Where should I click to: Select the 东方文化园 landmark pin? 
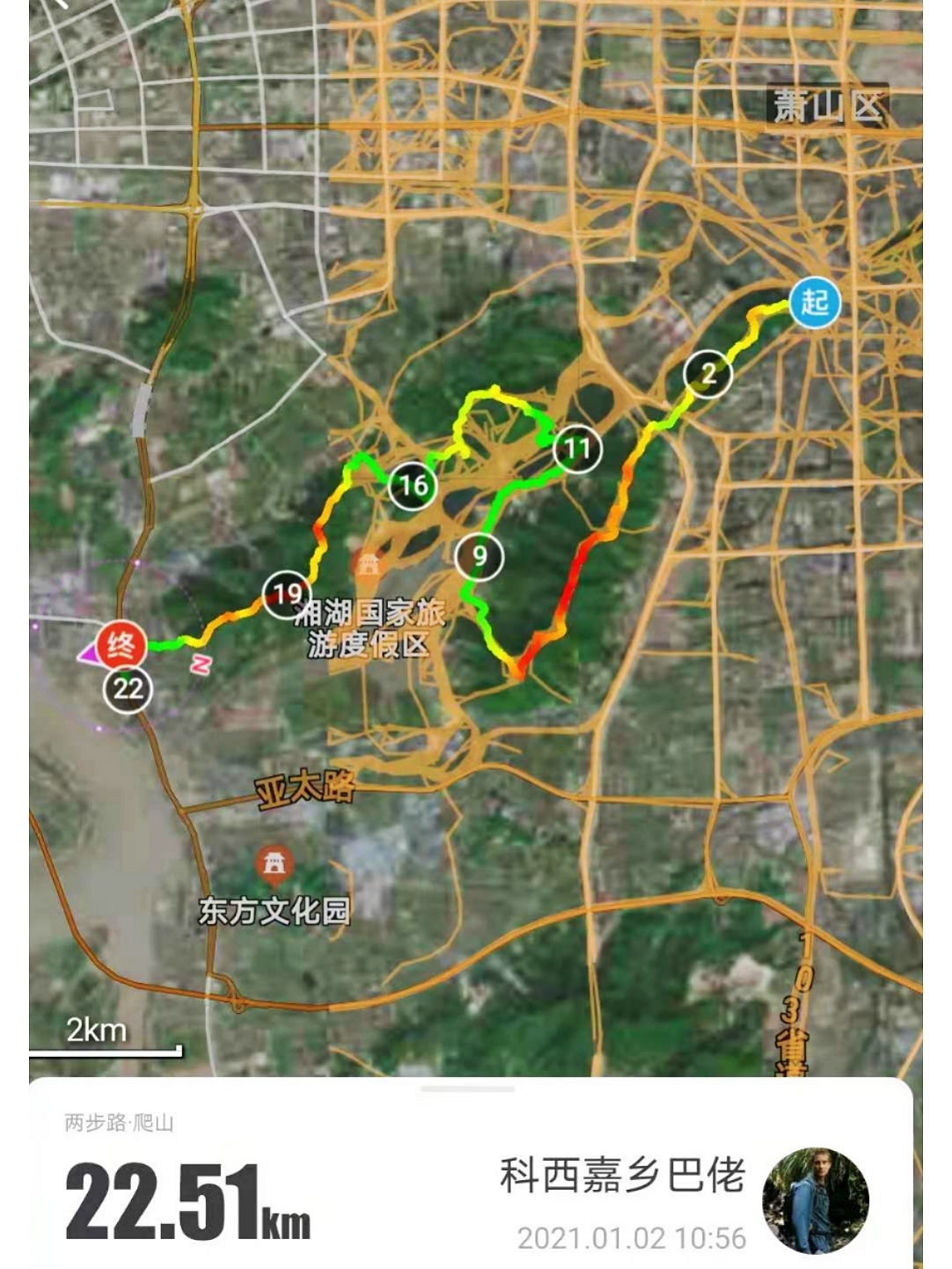coord(275,867)
